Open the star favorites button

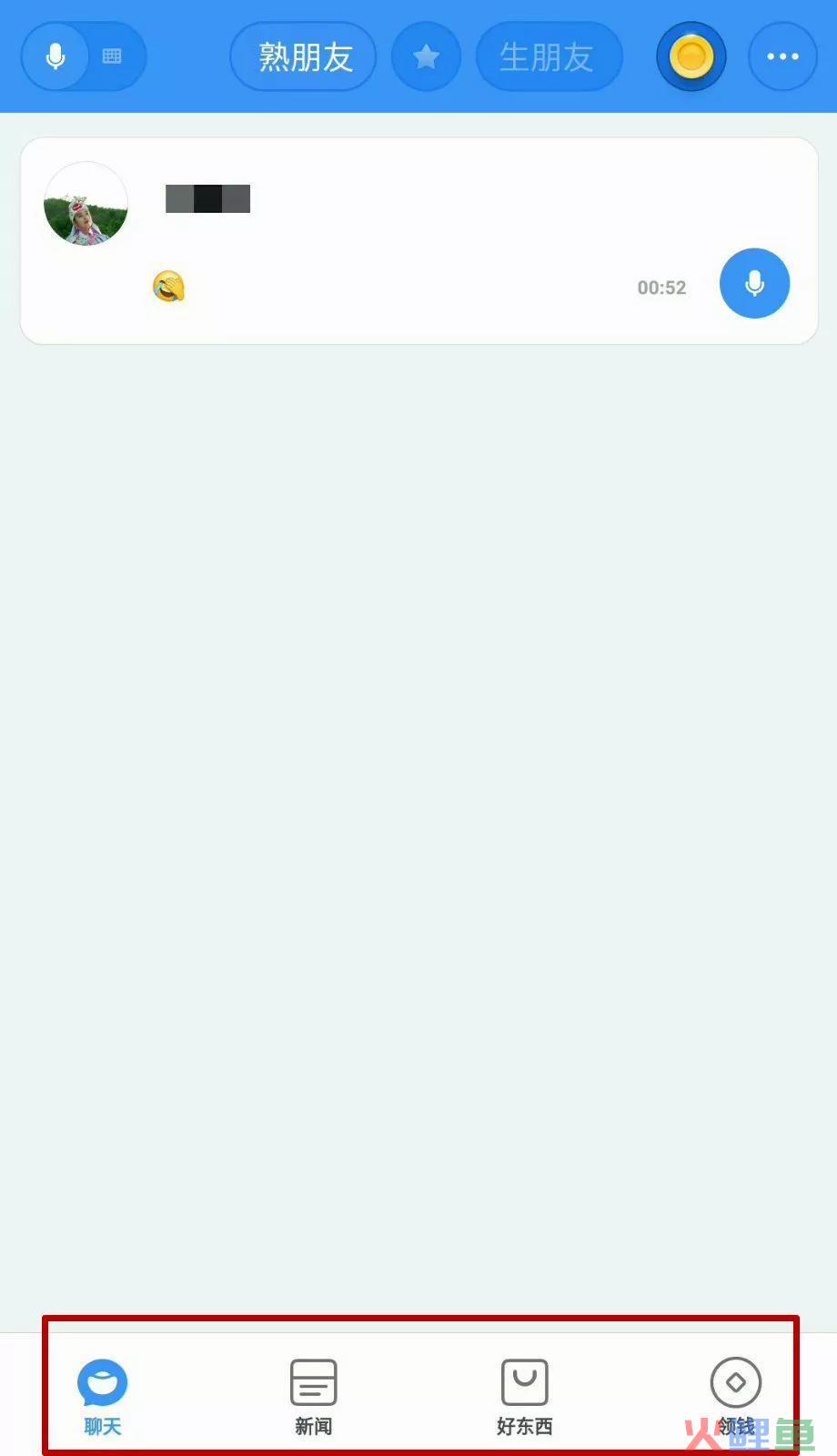pos(426,56)
